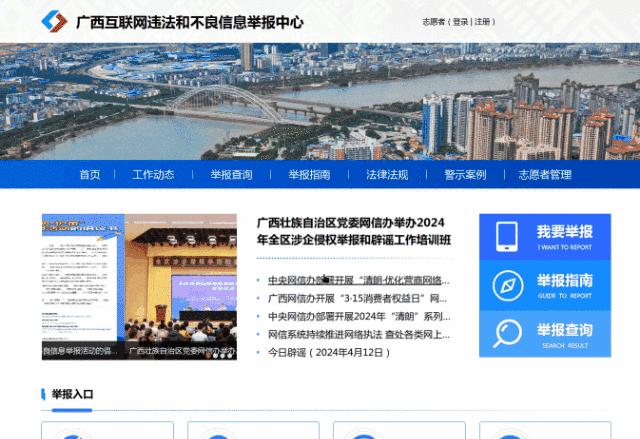Switch to the 工作动态 tab
640x439 pixels.
(153, 175)
